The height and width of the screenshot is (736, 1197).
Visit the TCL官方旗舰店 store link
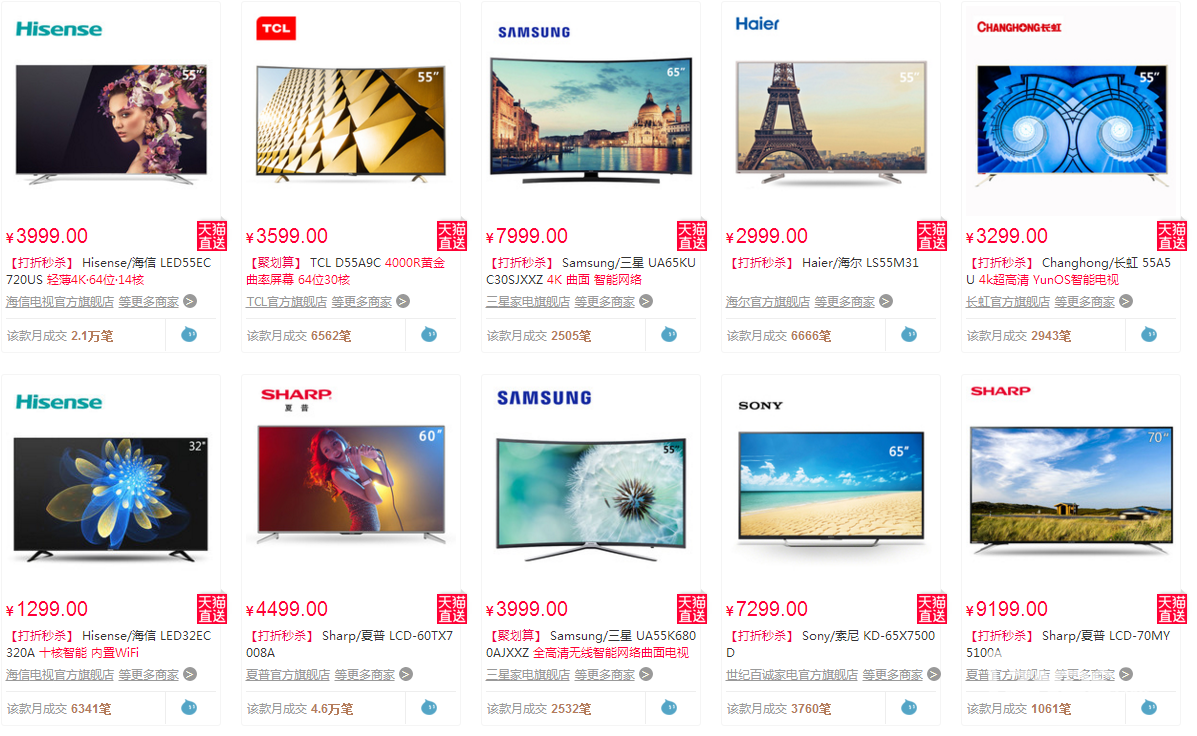point(286,301)
